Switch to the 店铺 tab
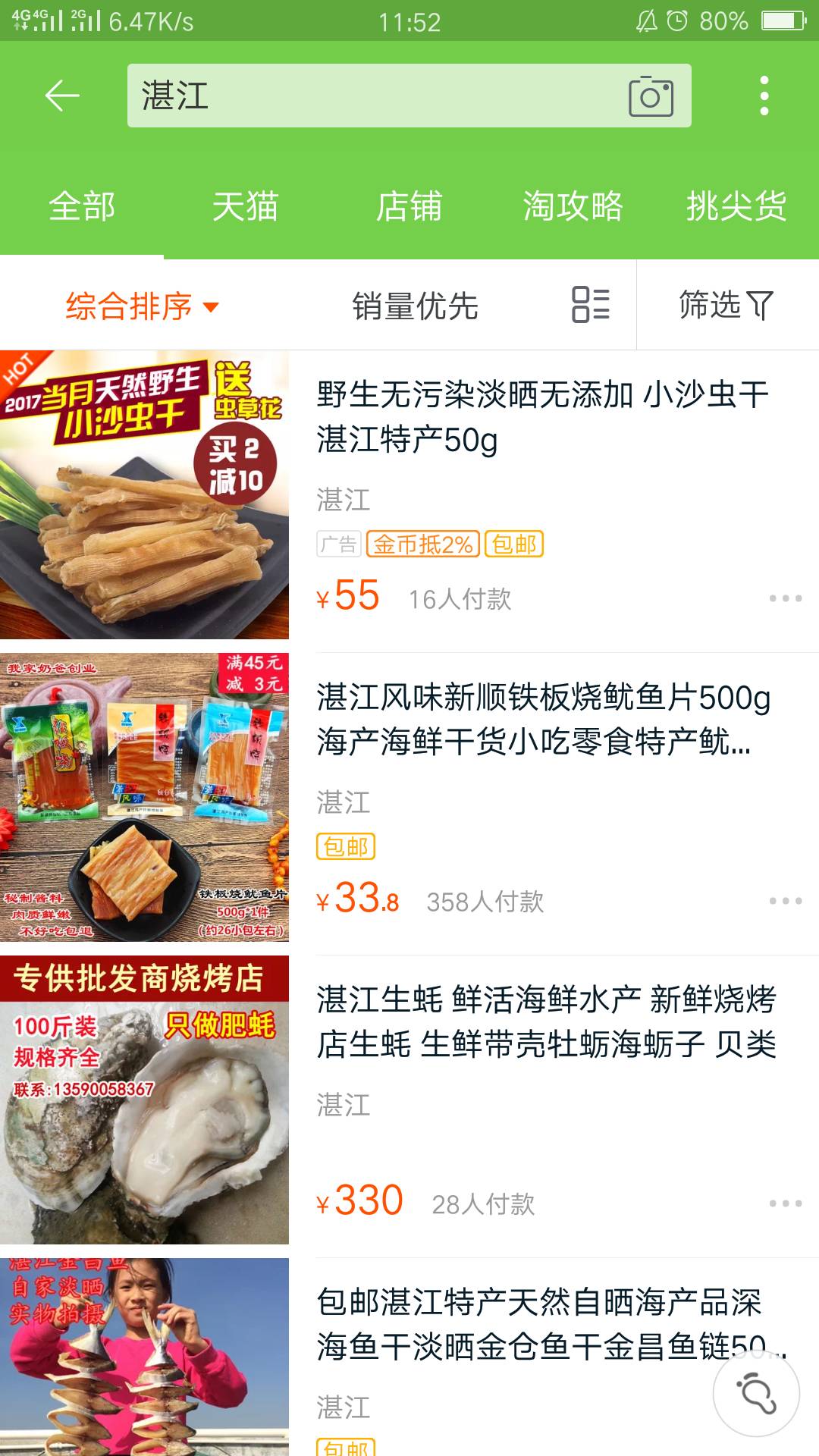This screenshot has width=819, height=1456. pos(409,206)
